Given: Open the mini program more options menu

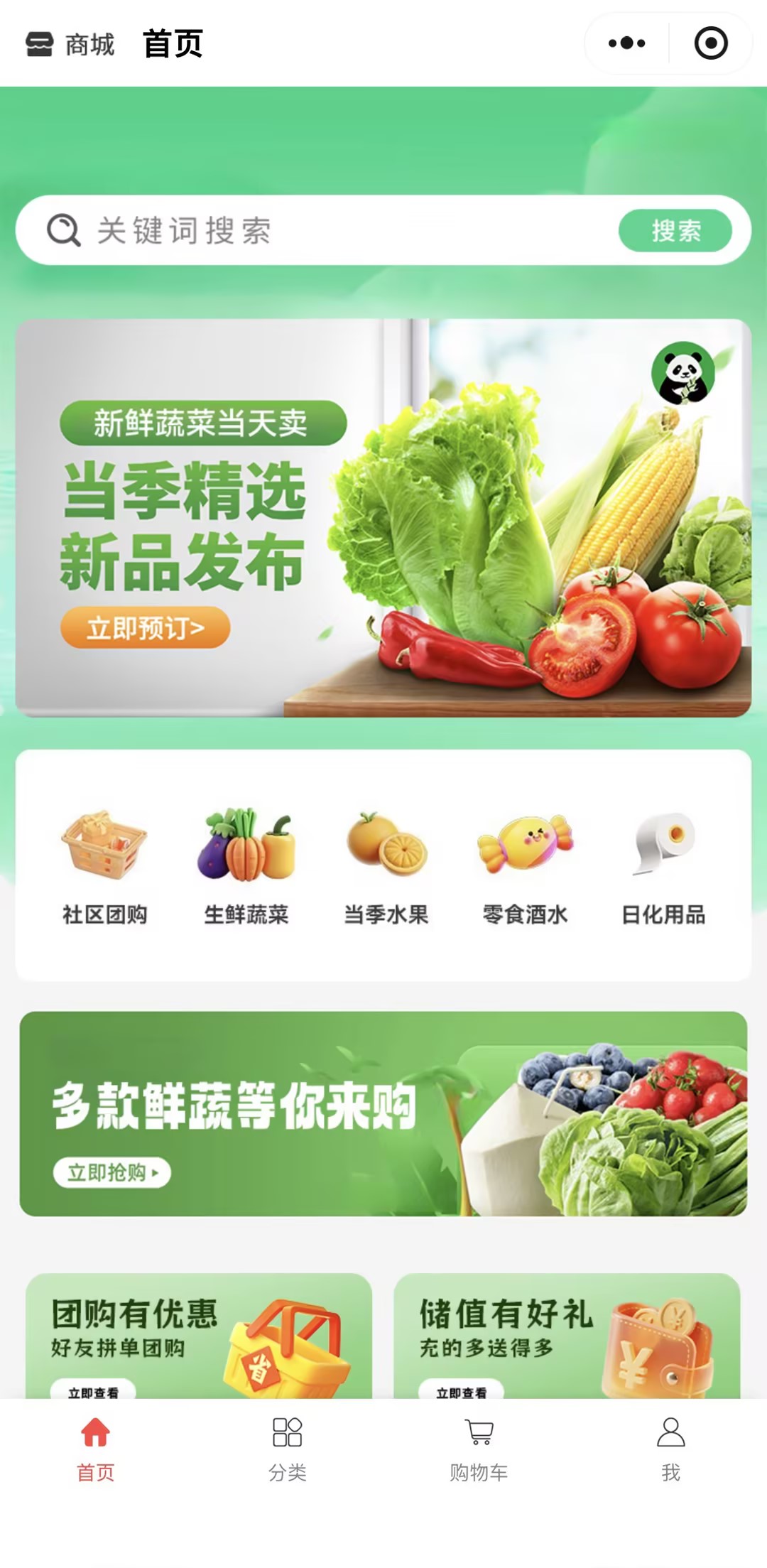Looking at the screenshot, I should pyautogui.click(x=626, y=43).
